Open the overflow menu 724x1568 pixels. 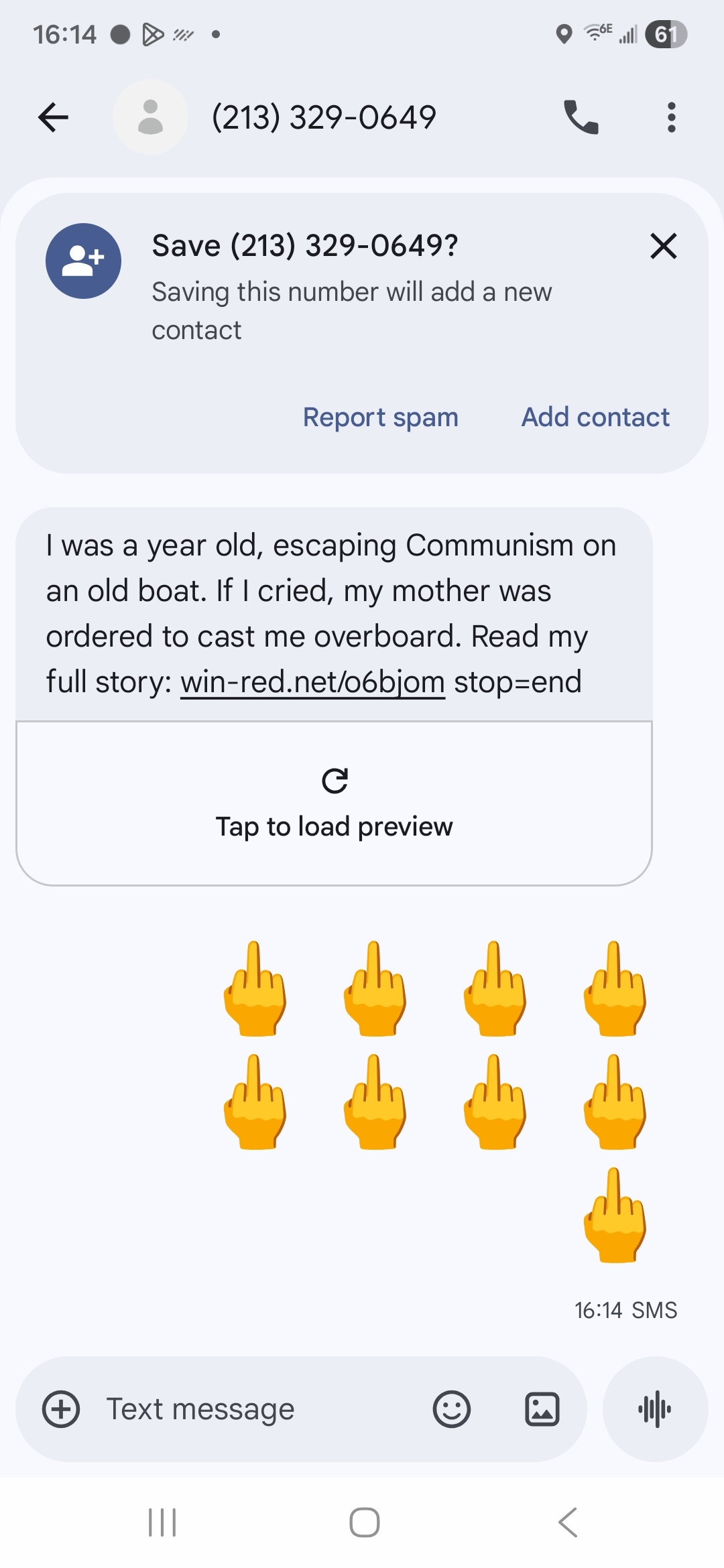(671, 117)
